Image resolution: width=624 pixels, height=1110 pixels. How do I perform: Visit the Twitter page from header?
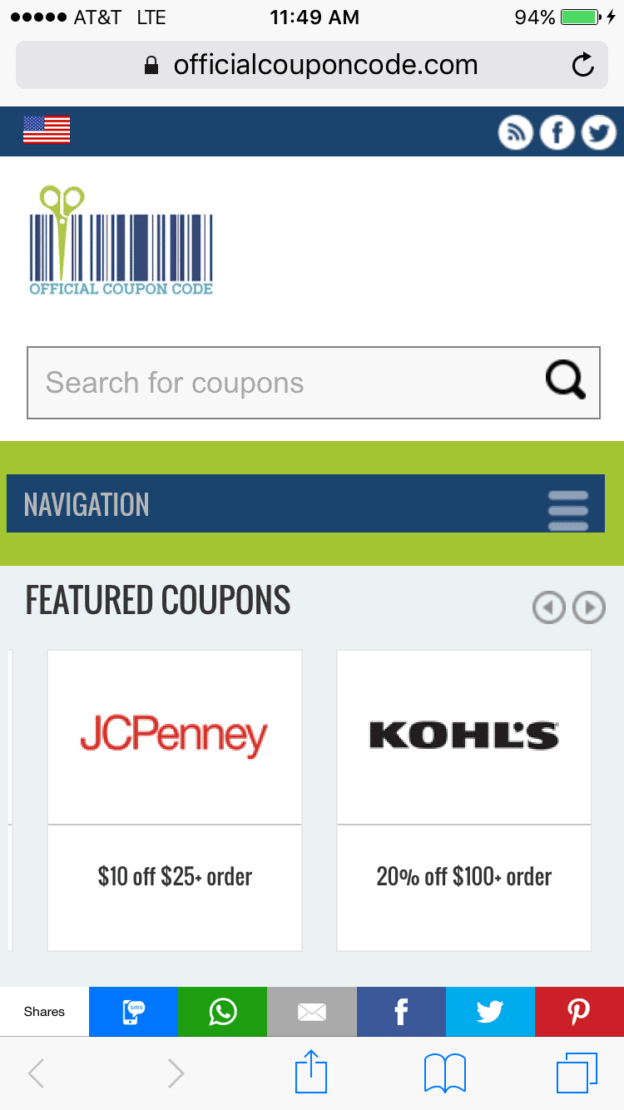(x=599, y=132)
